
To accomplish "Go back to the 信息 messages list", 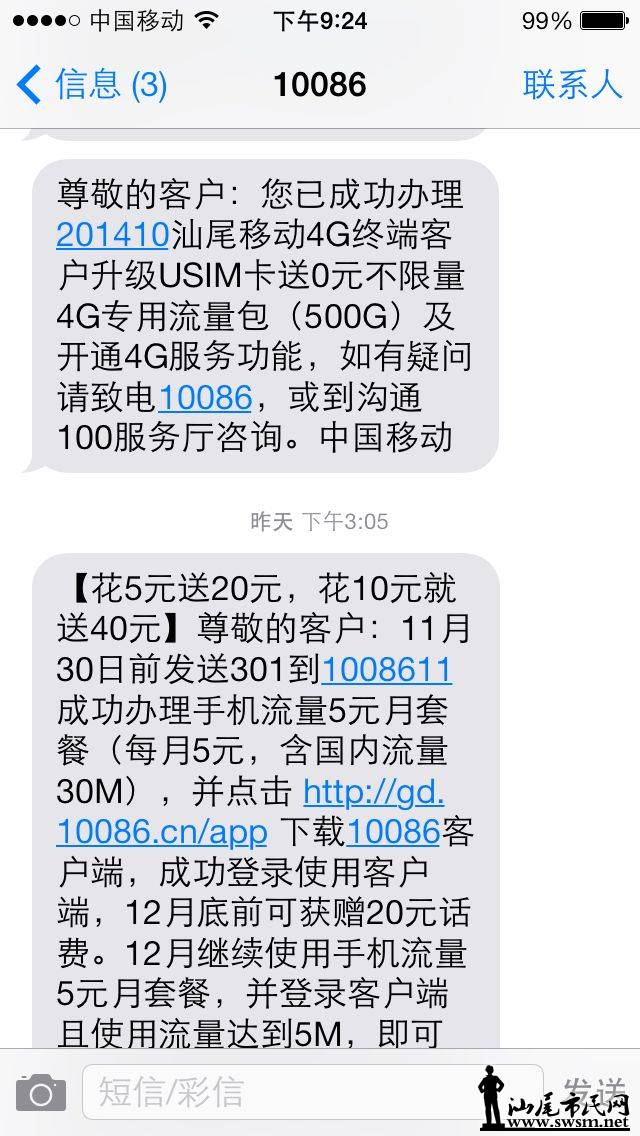I will click(92, 84).
